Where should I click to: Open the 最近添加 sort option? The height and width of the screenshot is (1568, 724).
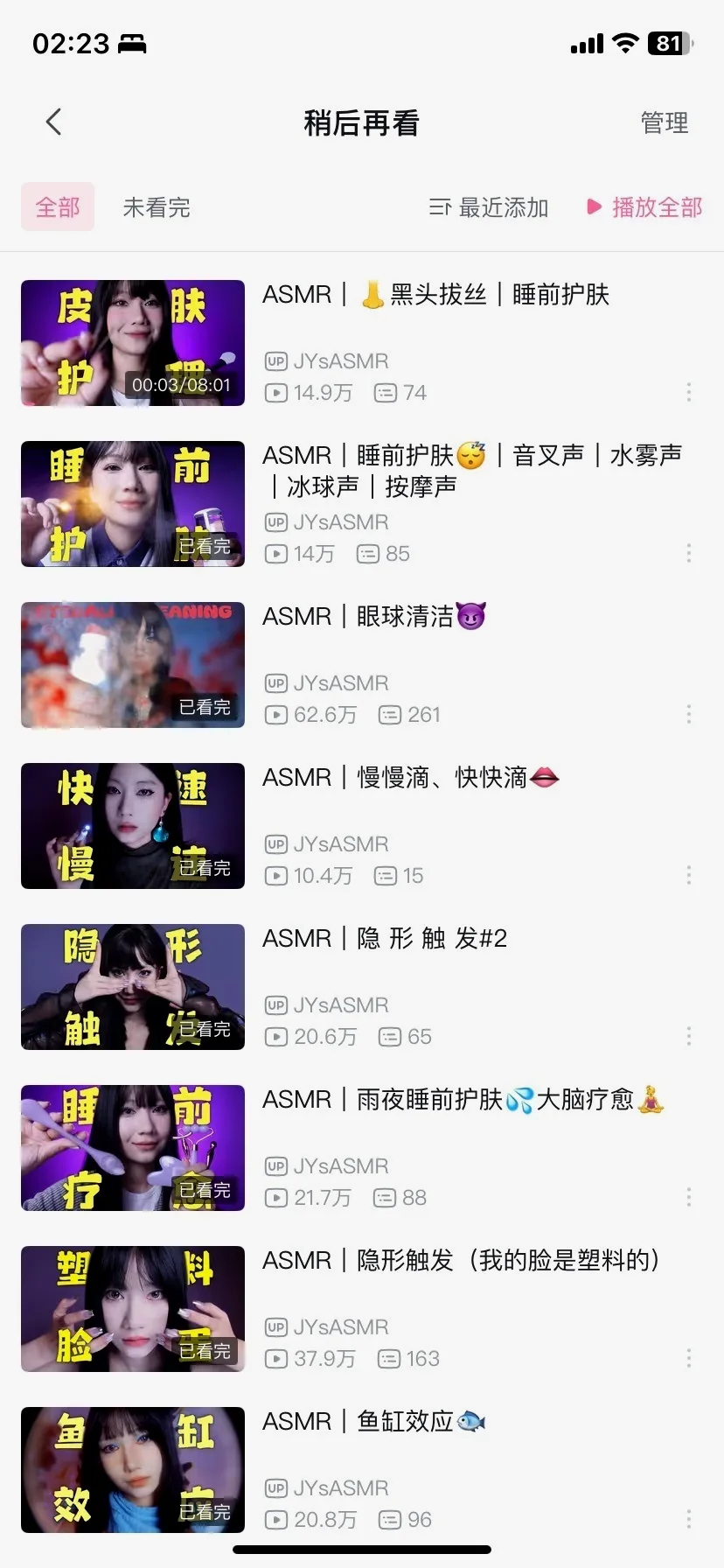tap(489, 207)
